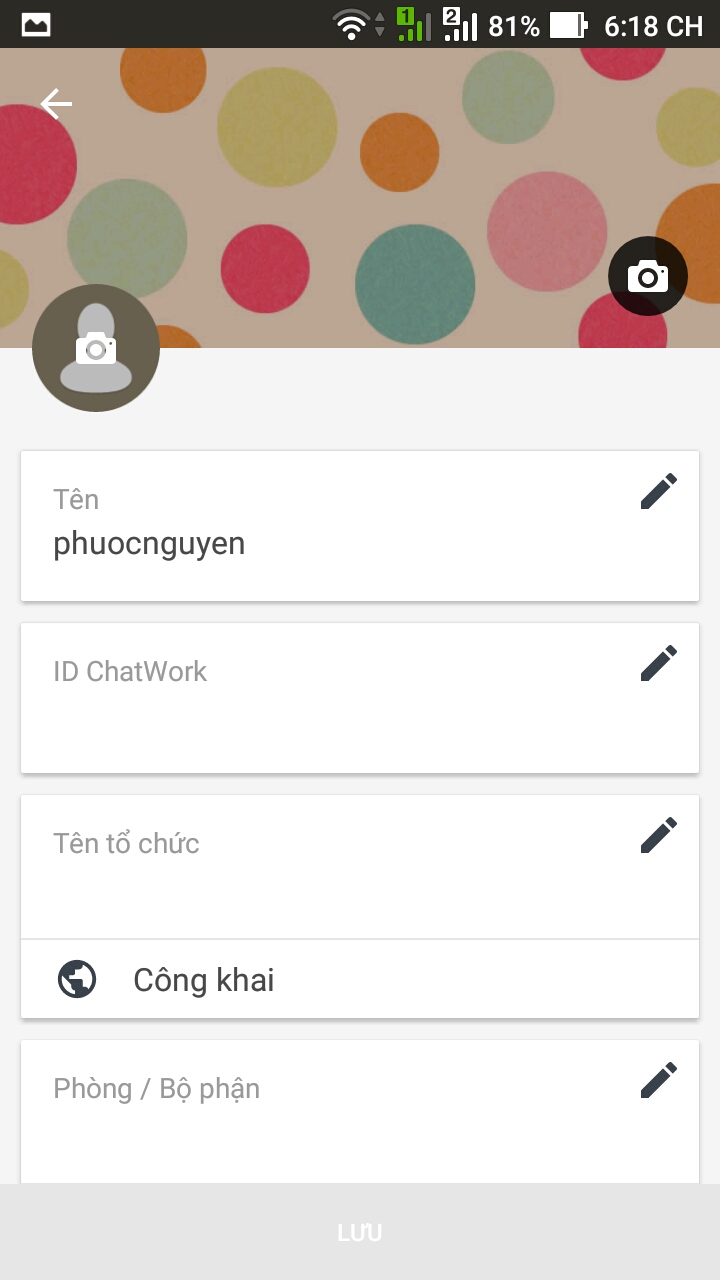Image resolution: width=720 pixels, height=1280 pixels.
Task: Open the Công khai visibility setting
Action: [x=359, y=980]
